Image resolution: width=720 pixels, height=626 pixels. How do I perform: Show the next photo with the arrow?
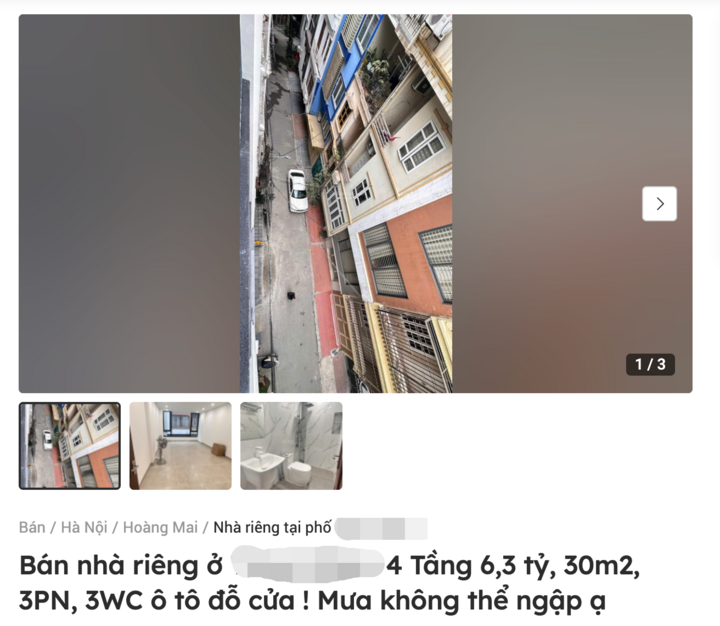coord(659,204)
